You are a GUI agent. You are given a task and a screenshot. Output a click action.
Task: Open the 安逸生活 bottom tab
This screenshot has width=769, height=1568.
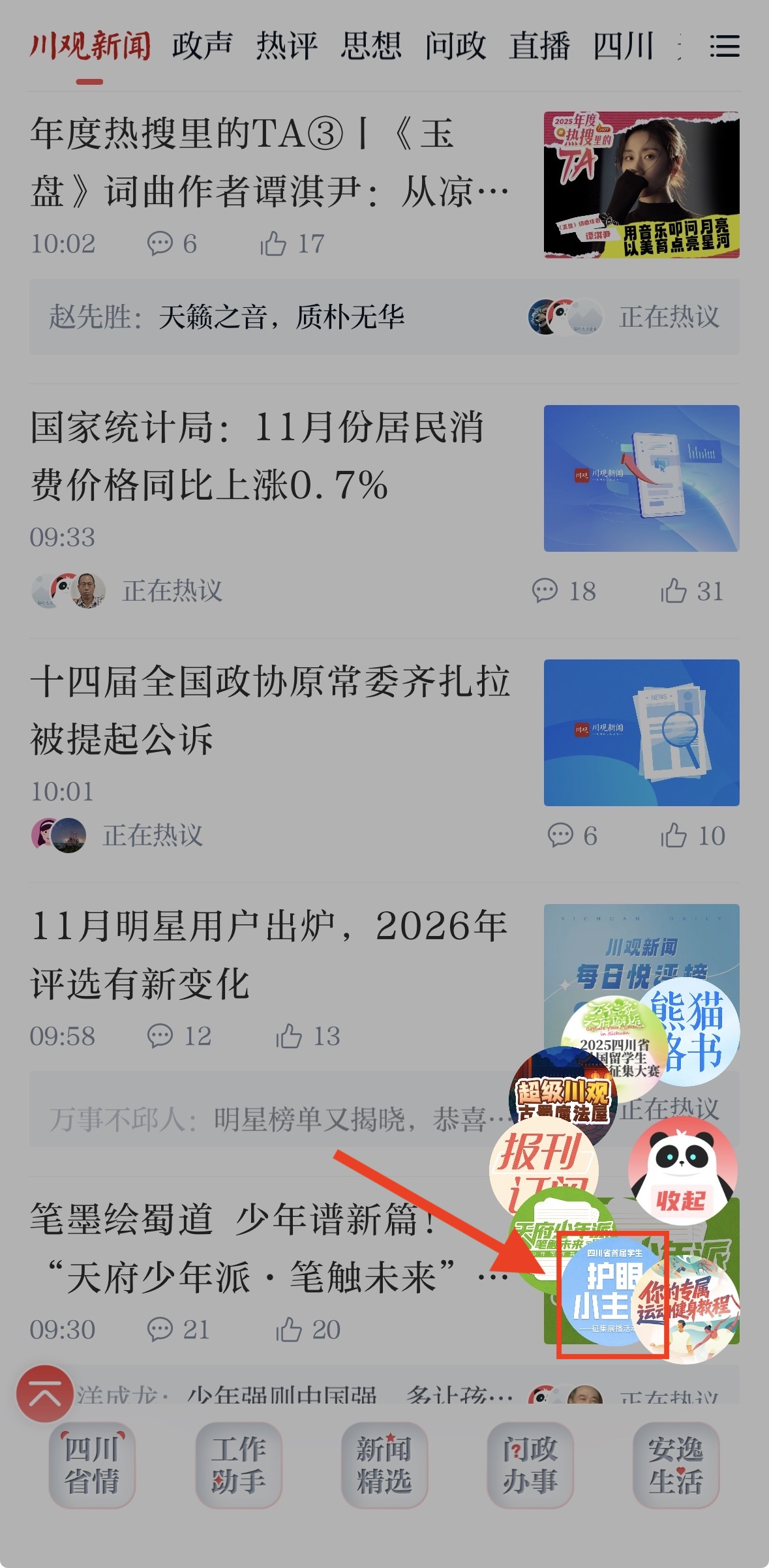(x=676, y=1465)
